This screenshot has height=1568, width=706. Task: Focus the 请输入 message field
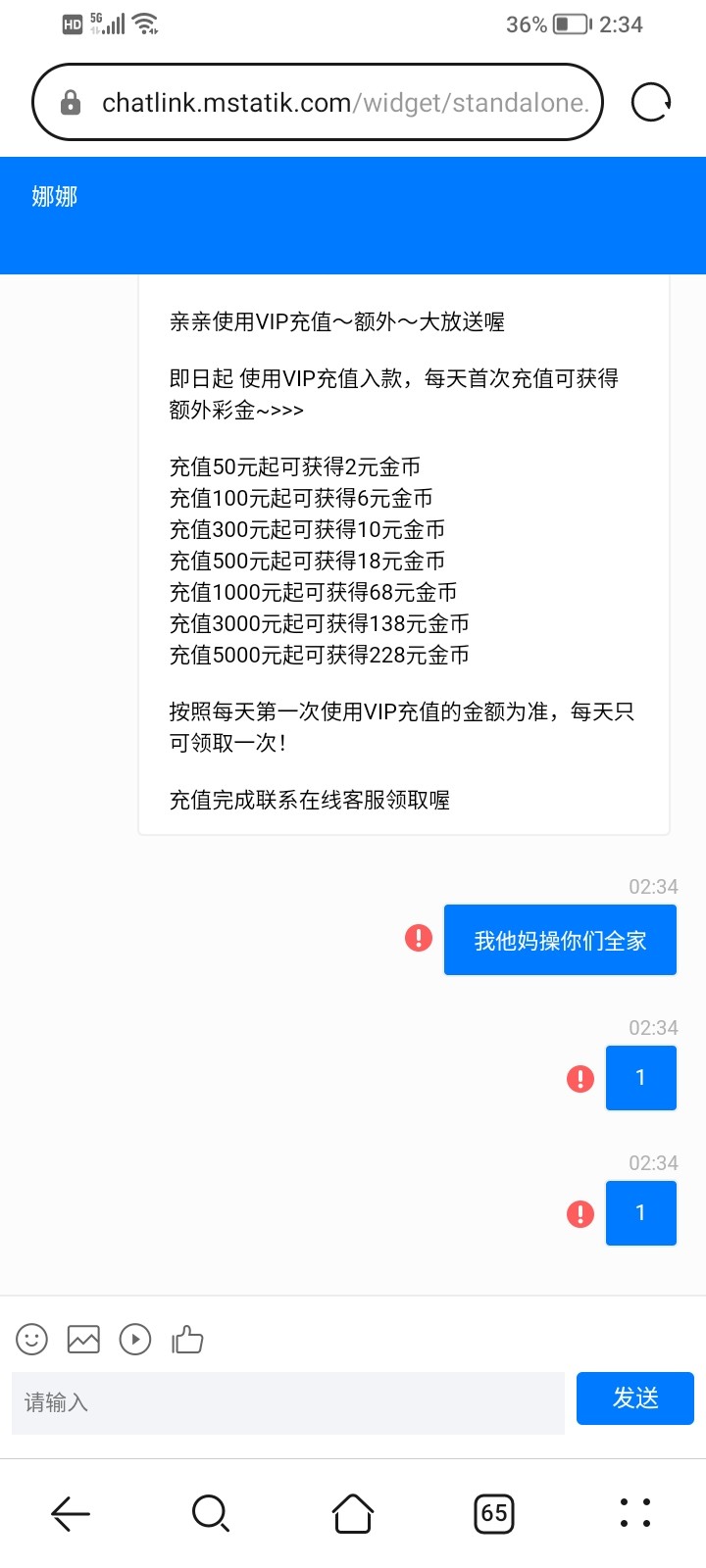pos(287,1402)
